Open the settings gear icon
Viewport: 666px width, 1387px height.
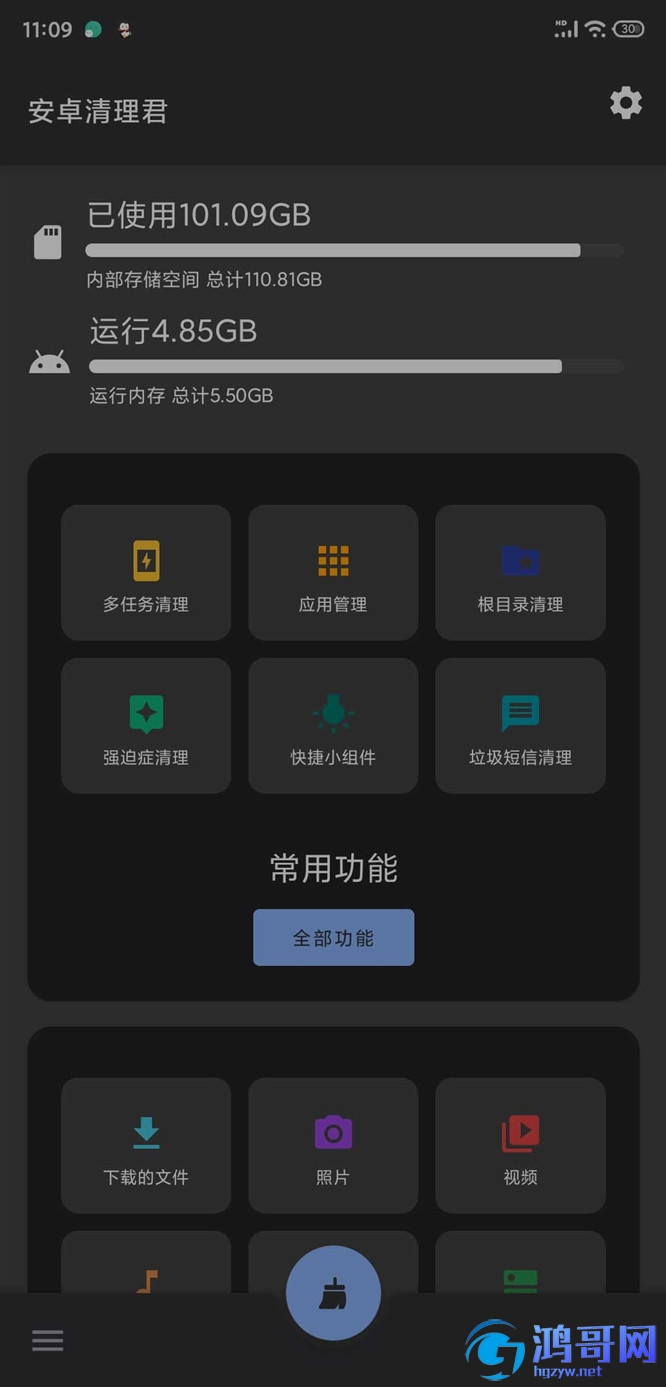tap(626, 103)
